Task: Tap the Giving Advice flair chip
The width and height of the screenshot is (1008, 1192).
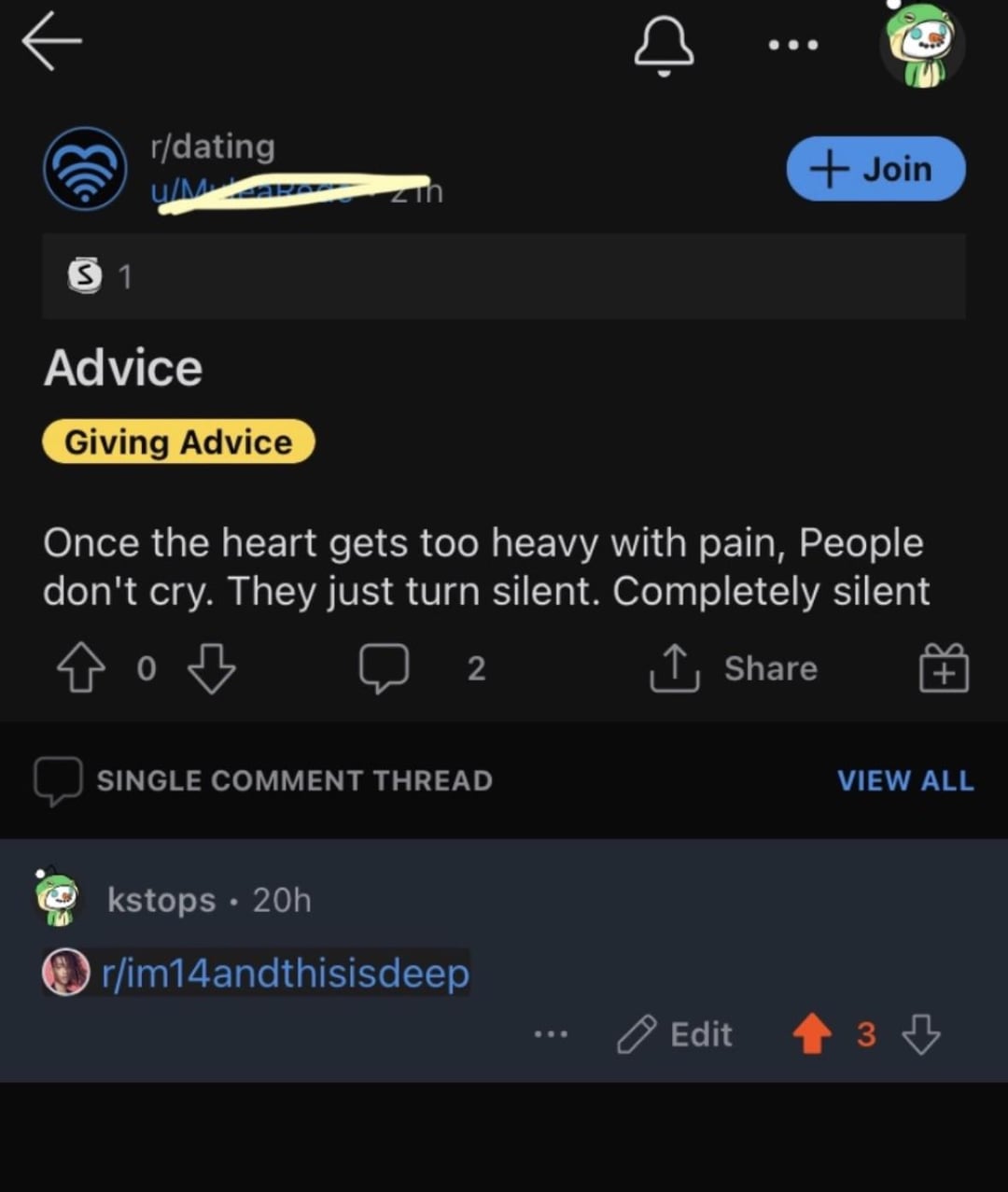Action: [x=178, y=442]
